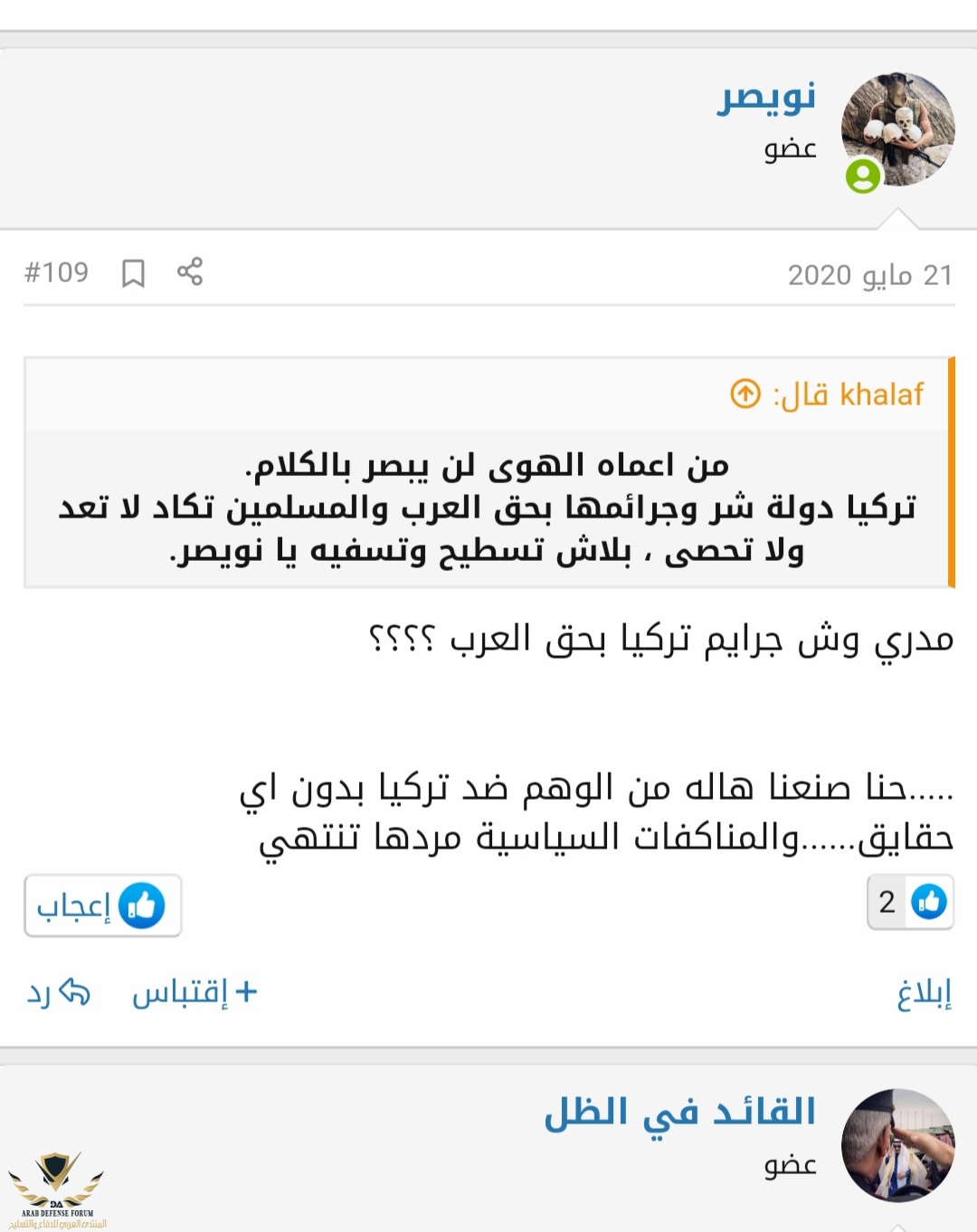Open permalink #109
977x1232 pixels.
pyautogui.click(x=56, y=272)
